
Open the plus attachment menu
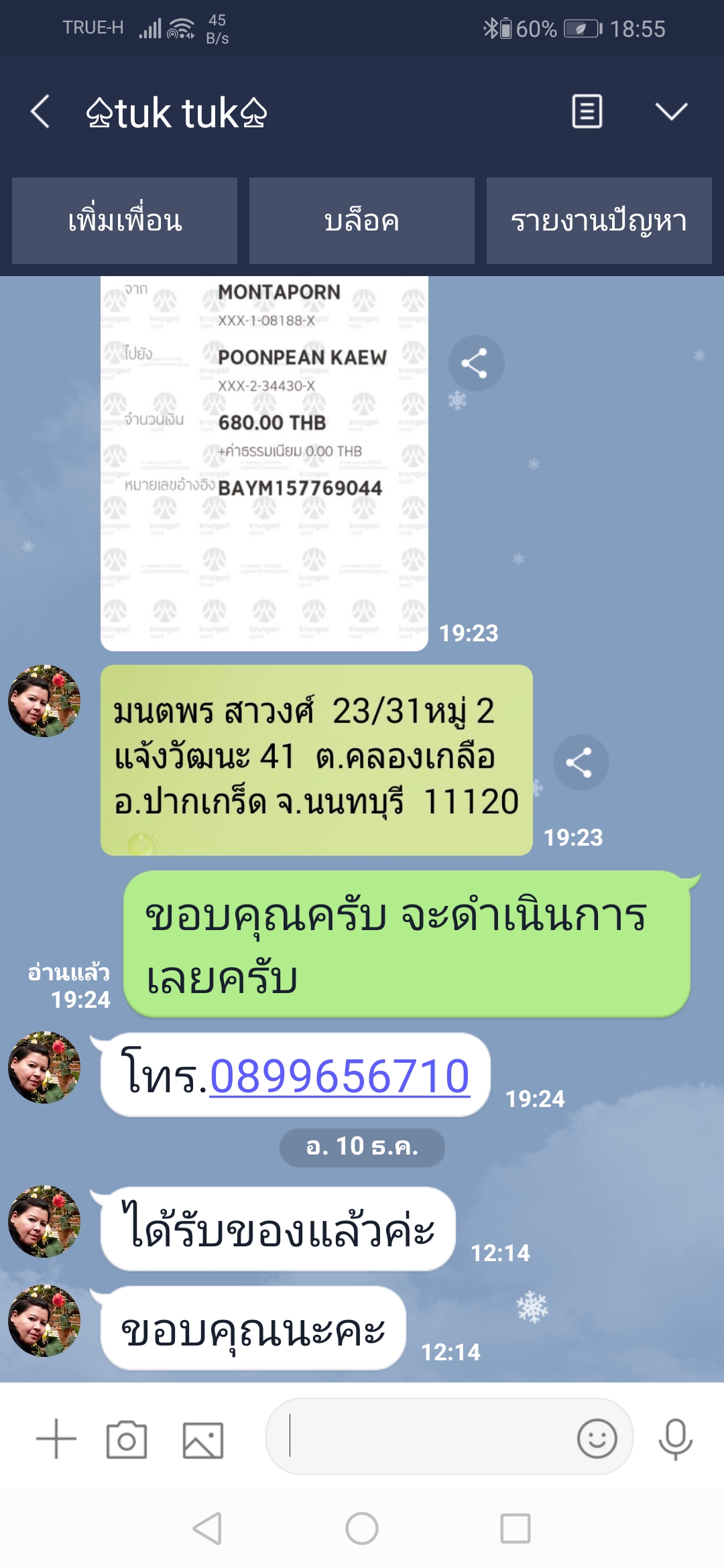[56, 1439]
